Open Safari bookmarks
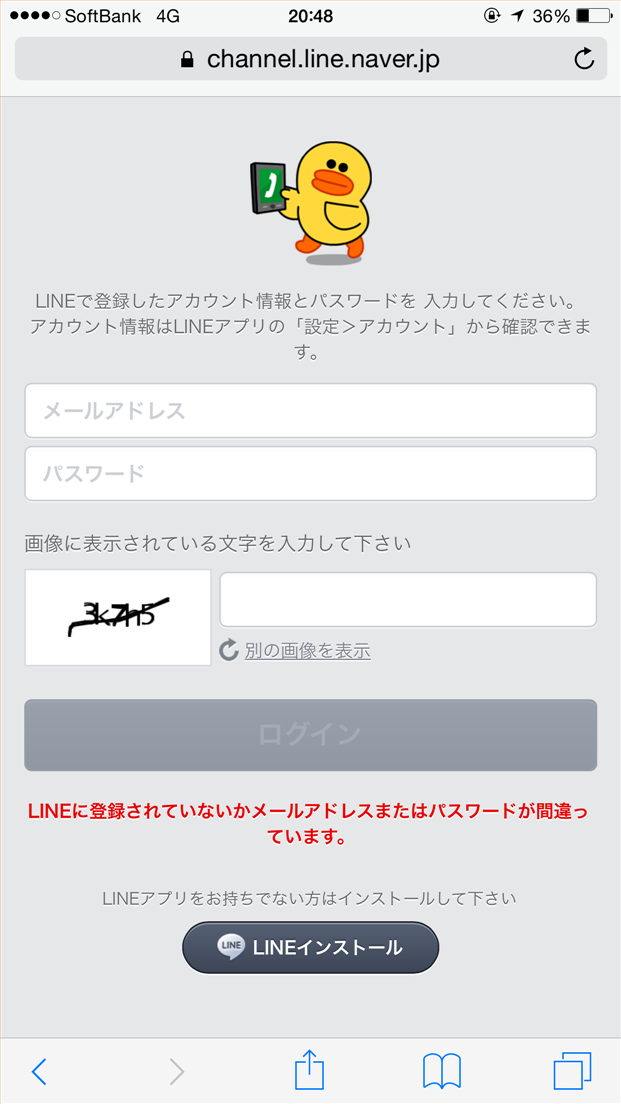621x1104 pixels. pyautogui.click(x=441, y=1072)
